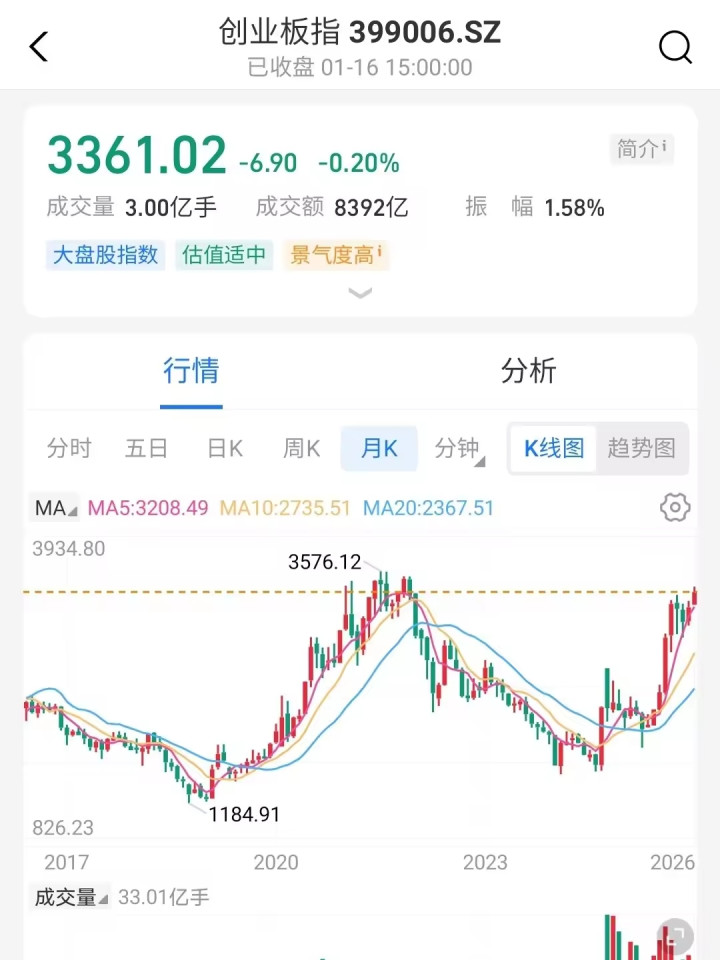Open chart settings gear

pos(675,508)
